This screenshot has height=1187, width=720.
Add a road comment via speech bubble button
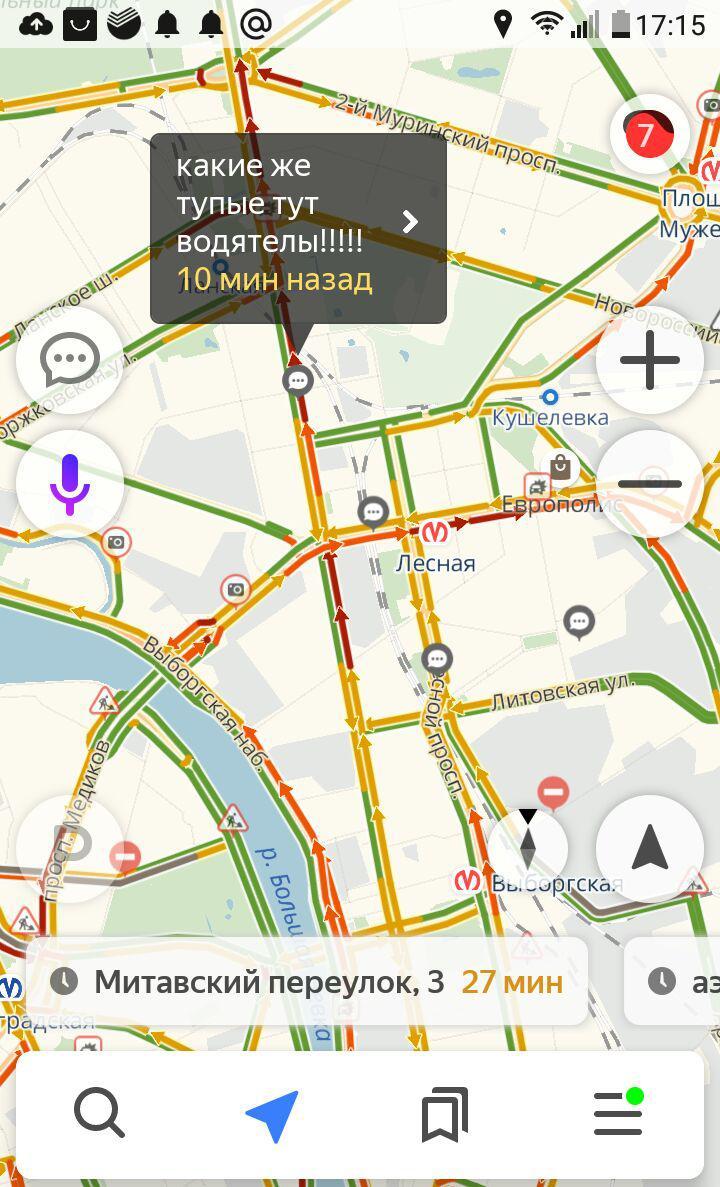pos(69,360)
